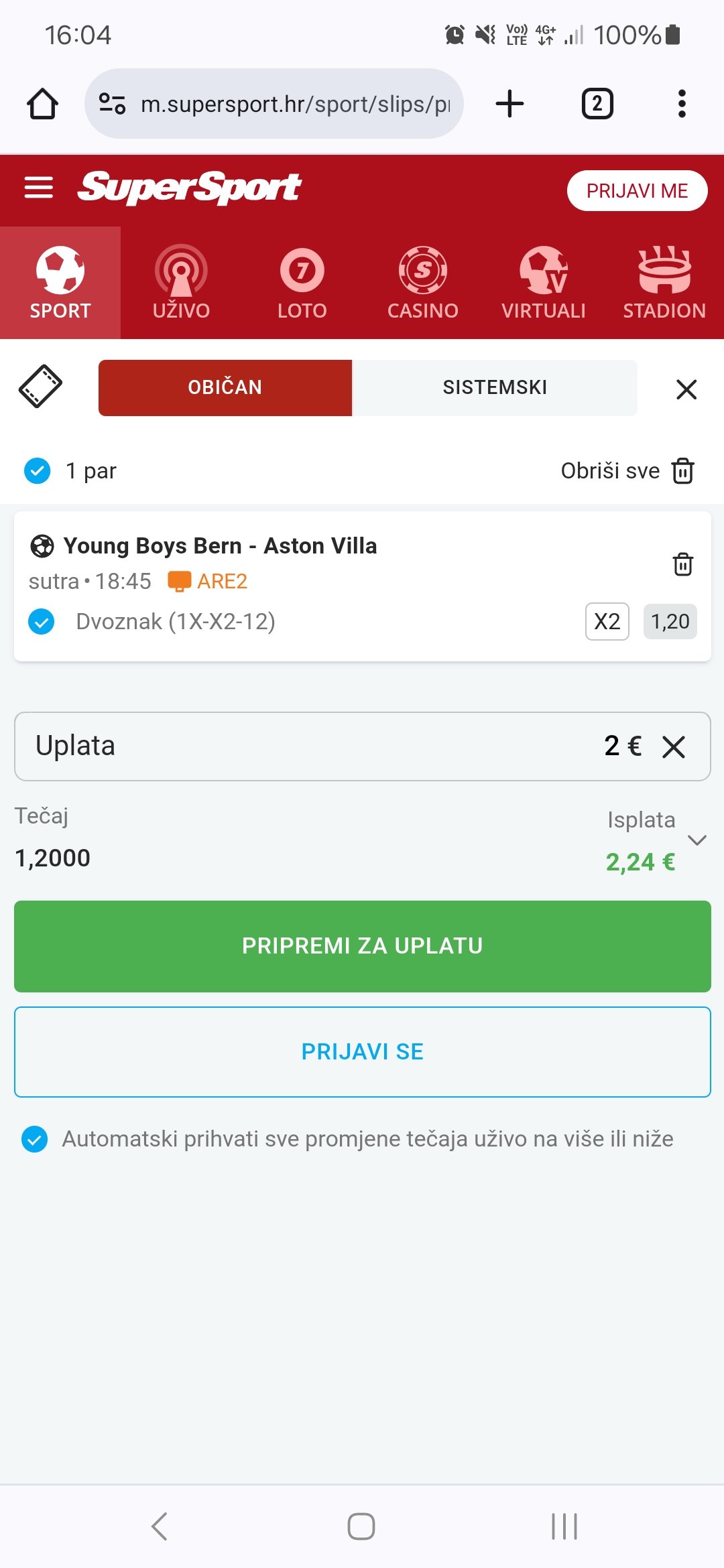Open a new browser tab
Viewport: 724px width, 1568px height.
[509, 104]
